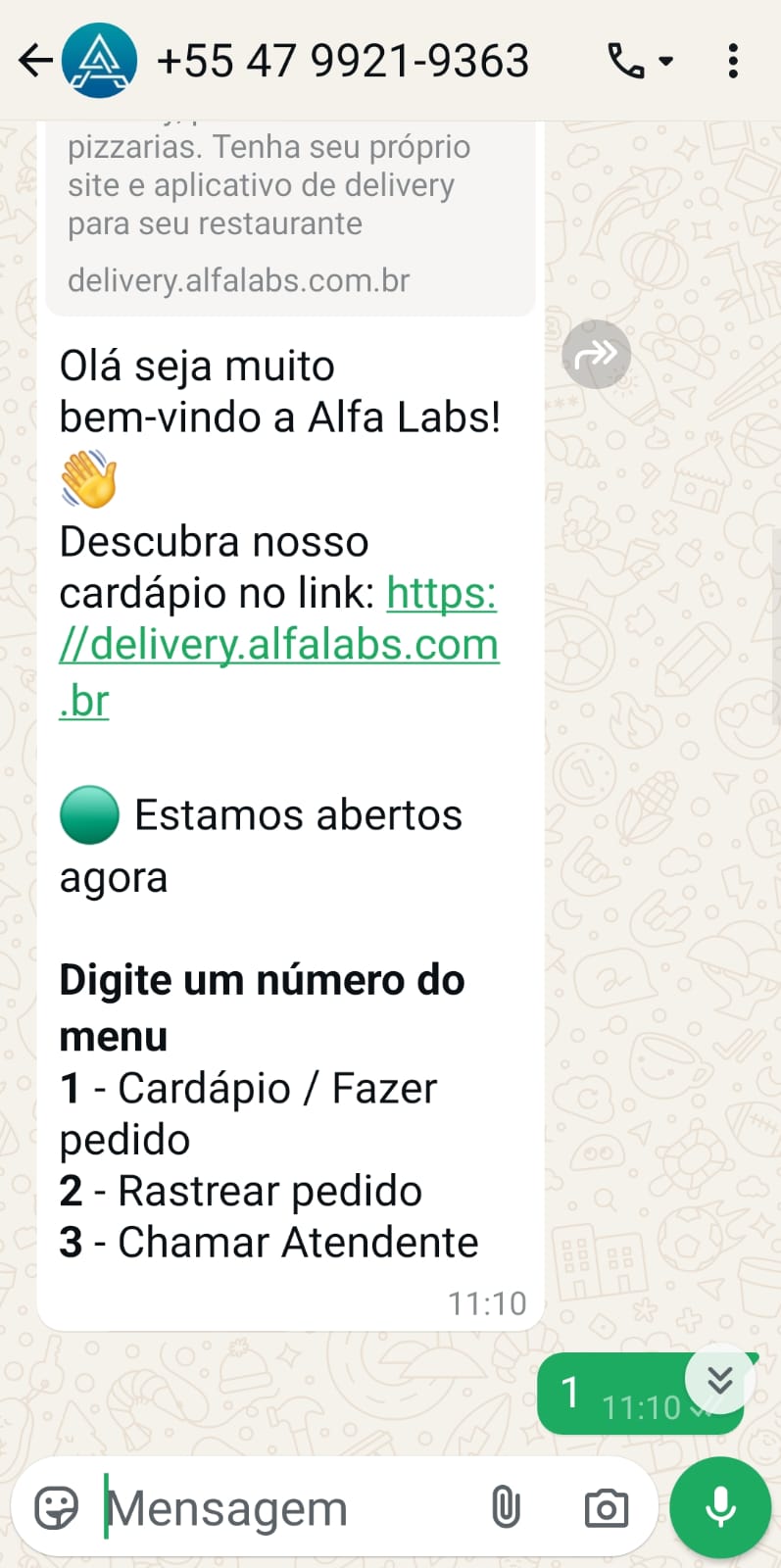Image resolution: width=781 pixels, height=1568 pixels.
Task: Attach a file with the paperclip
Action: coord(506,1508)
